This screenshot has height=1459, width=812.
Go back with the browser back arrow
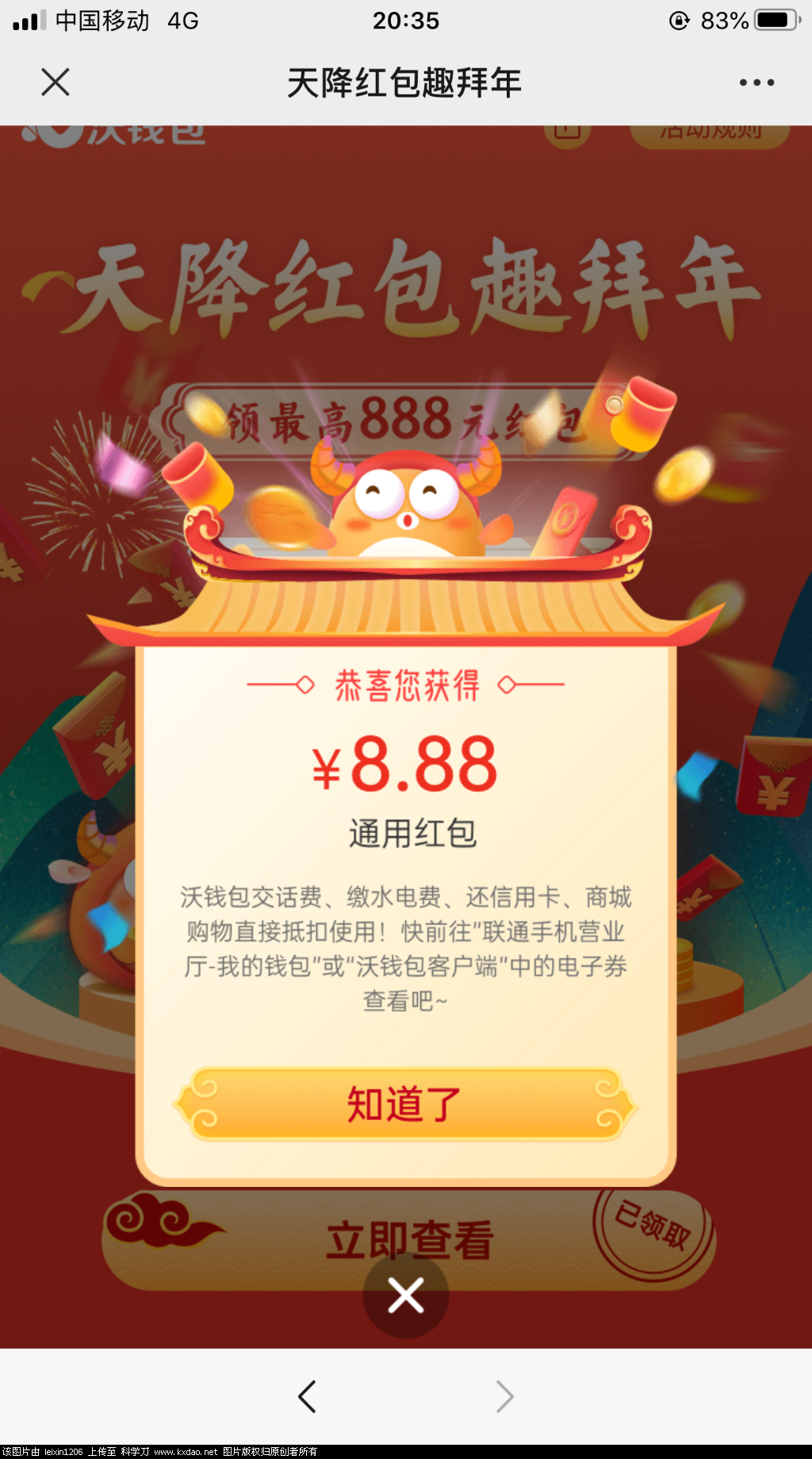click(x=308, y=1396)
